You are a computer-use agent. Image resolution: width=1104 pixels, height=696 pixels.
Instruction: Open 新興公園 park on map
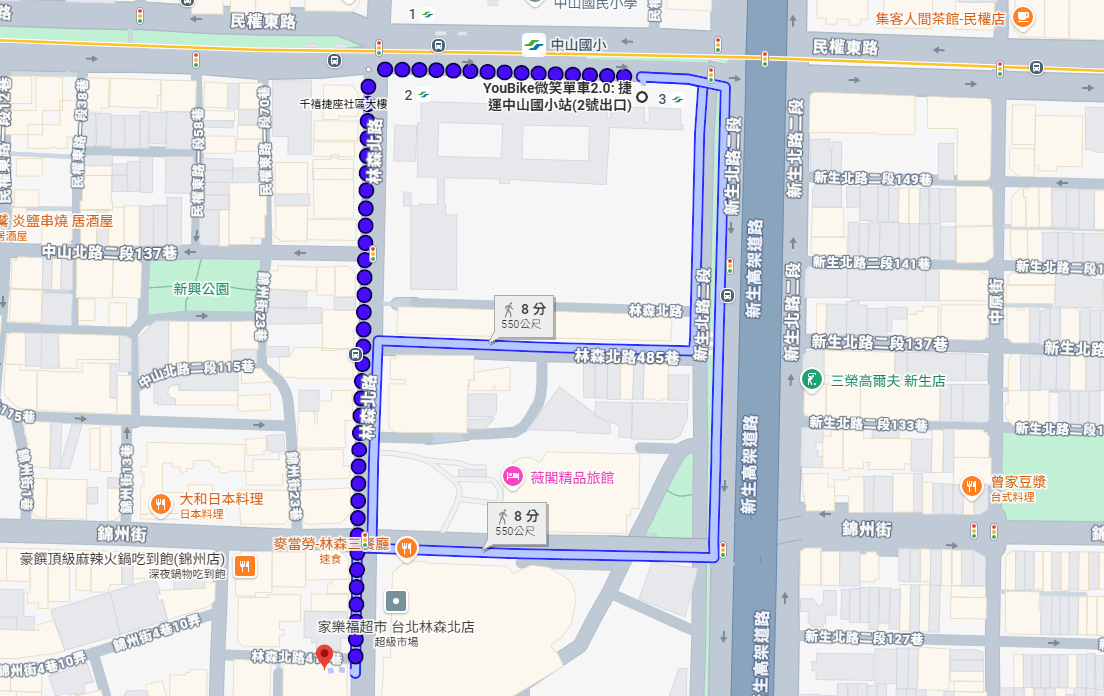(x=201, y=289)
